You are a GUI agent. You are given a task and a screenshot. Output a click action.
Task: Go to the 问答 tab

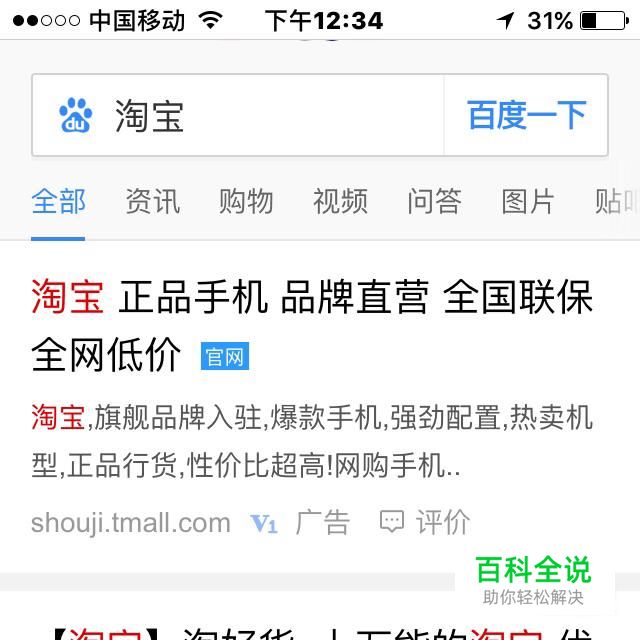pos(434,201)
